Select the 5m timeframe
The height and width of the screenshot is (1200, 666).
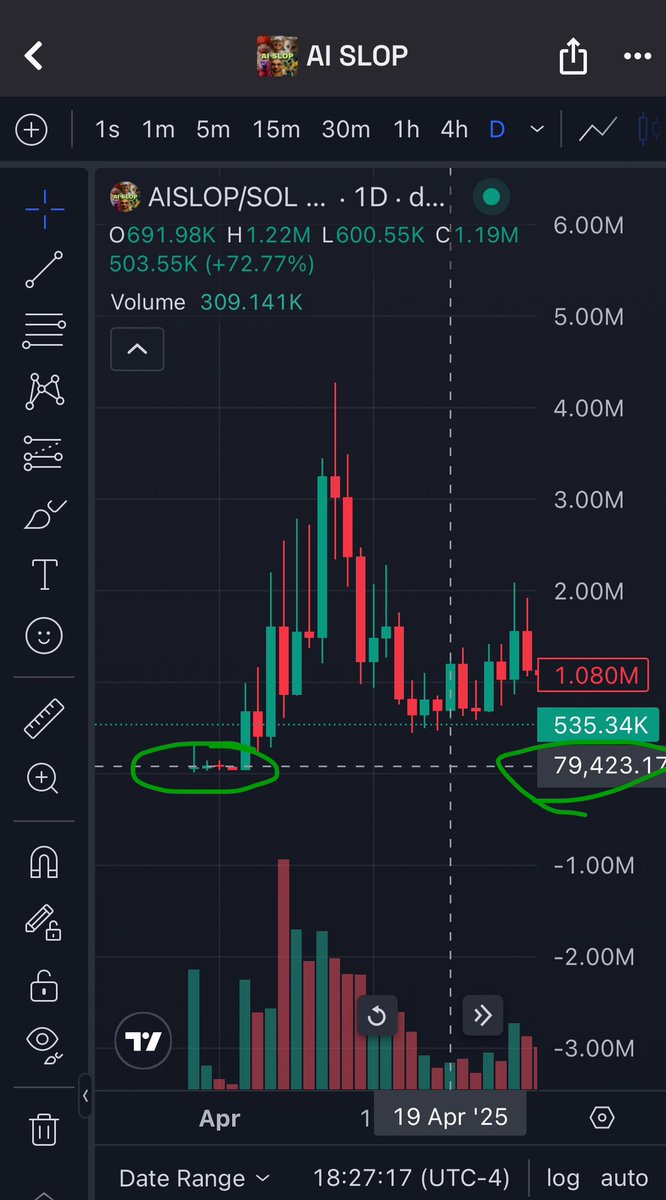[212, 130]
